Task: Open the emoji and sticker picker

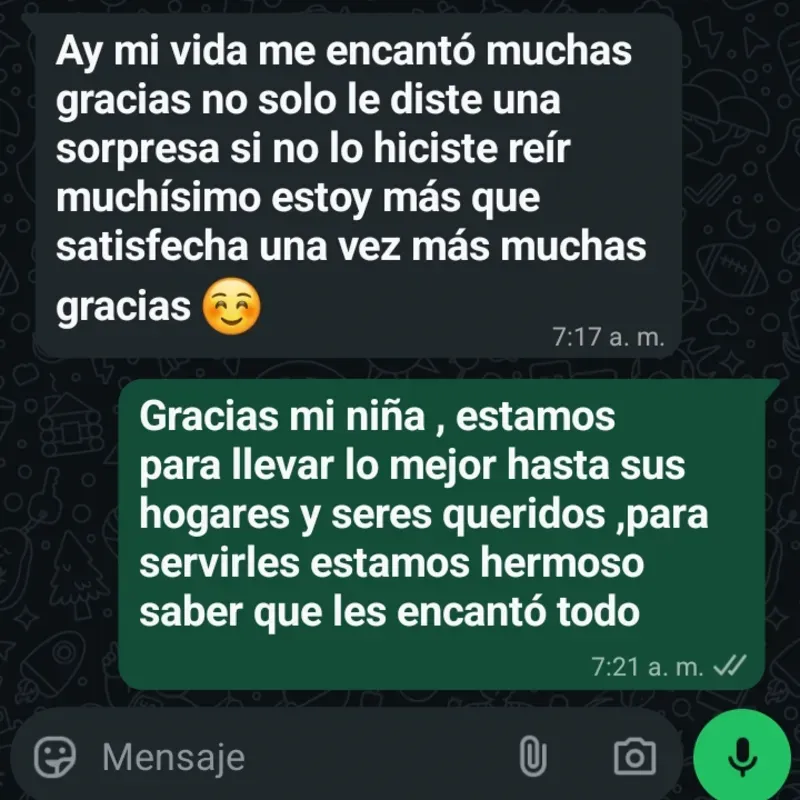Action: [x=55, y=757]
